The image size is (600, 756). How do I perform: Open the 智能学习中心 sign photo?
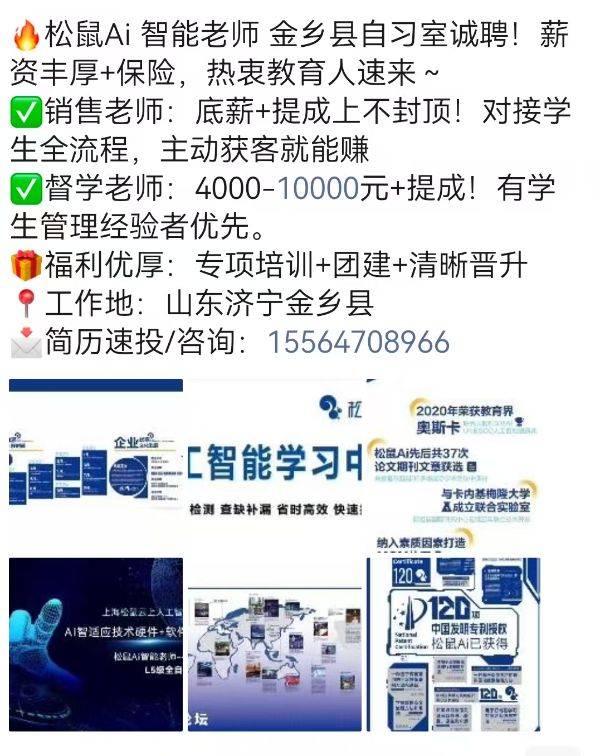coord(274,465)
